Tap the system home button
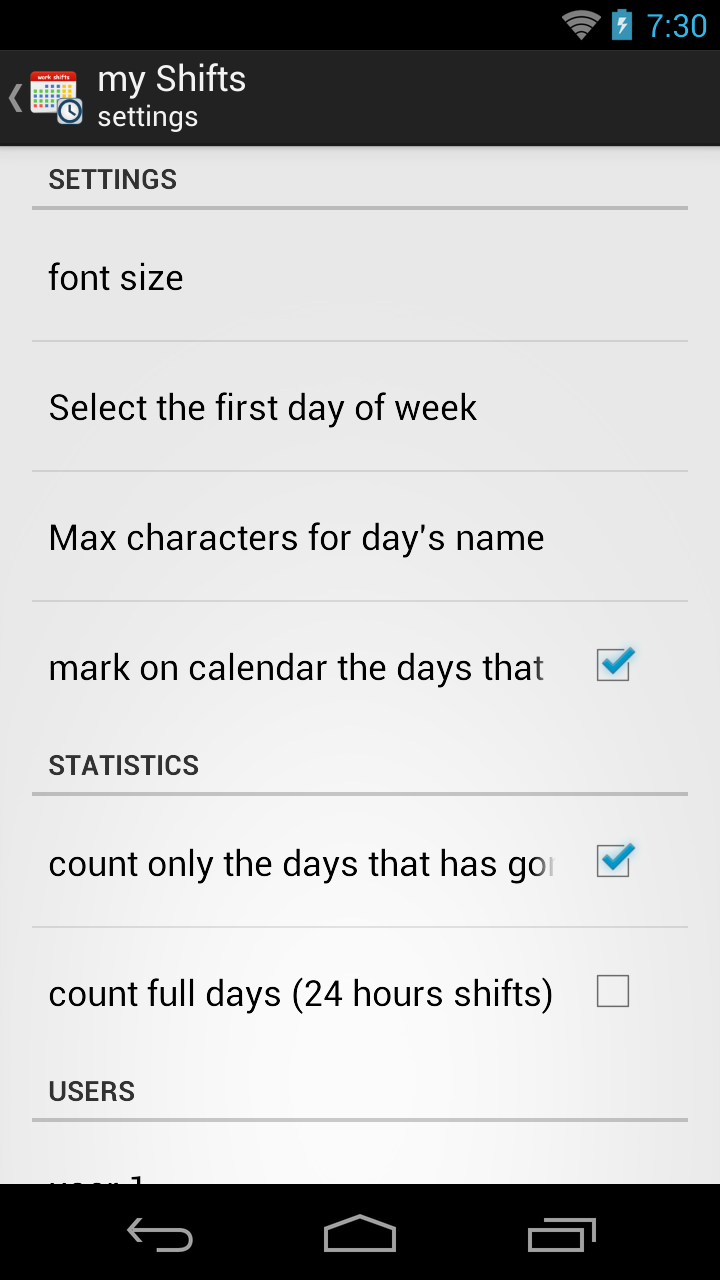This screenshot has height=1280, width=720. click(x=360, y=1234)
